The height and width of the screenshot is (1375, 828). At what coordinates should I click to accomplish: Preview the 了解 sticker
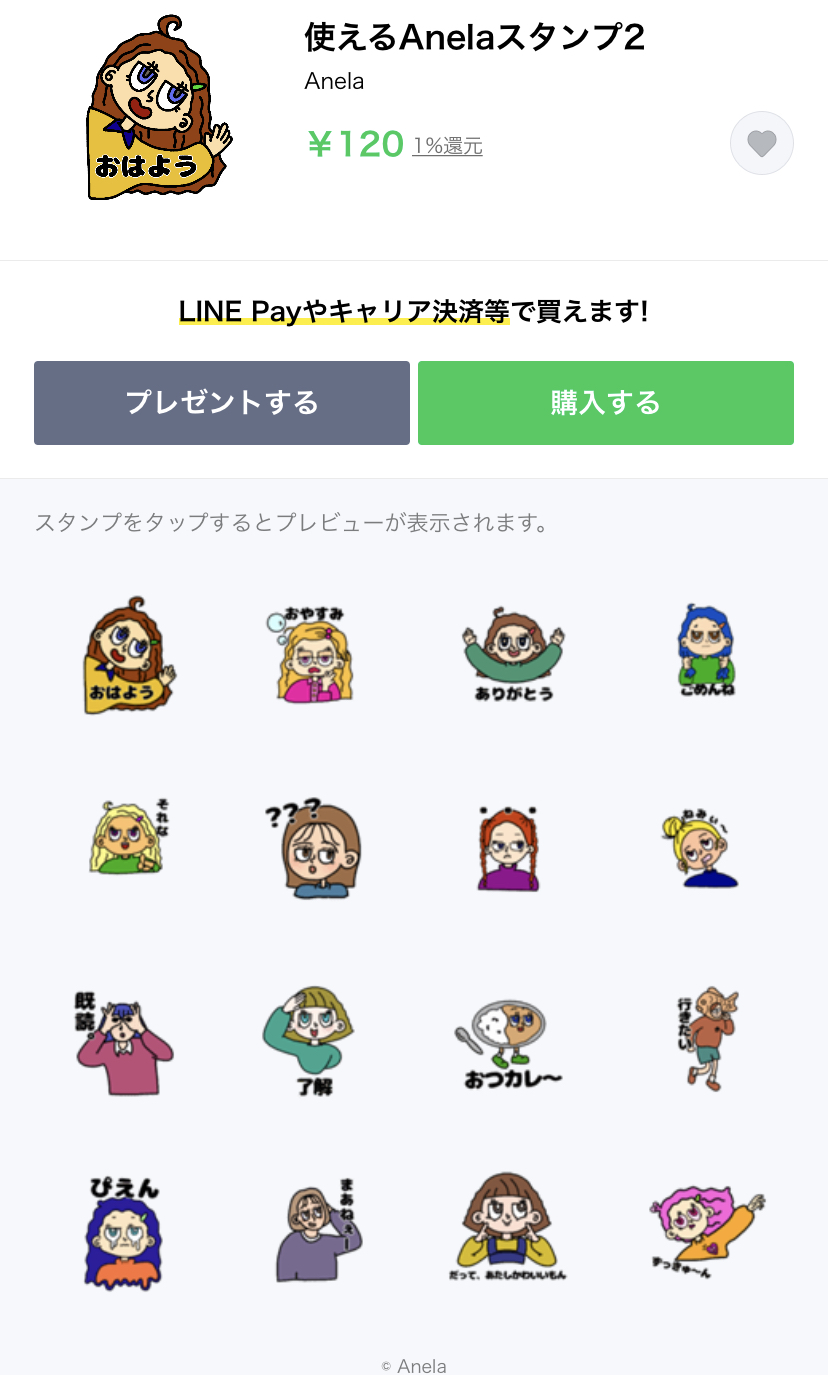point(311,1040)
